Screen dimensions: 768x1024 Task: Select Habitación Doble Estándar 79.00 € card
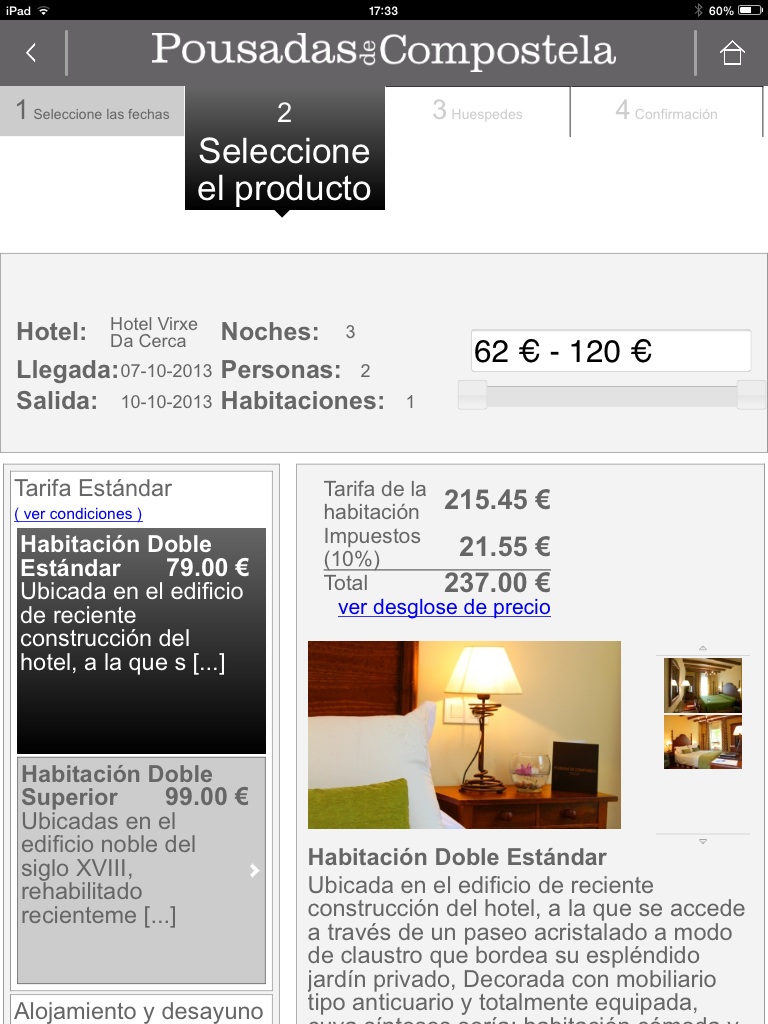pos(141,640)
